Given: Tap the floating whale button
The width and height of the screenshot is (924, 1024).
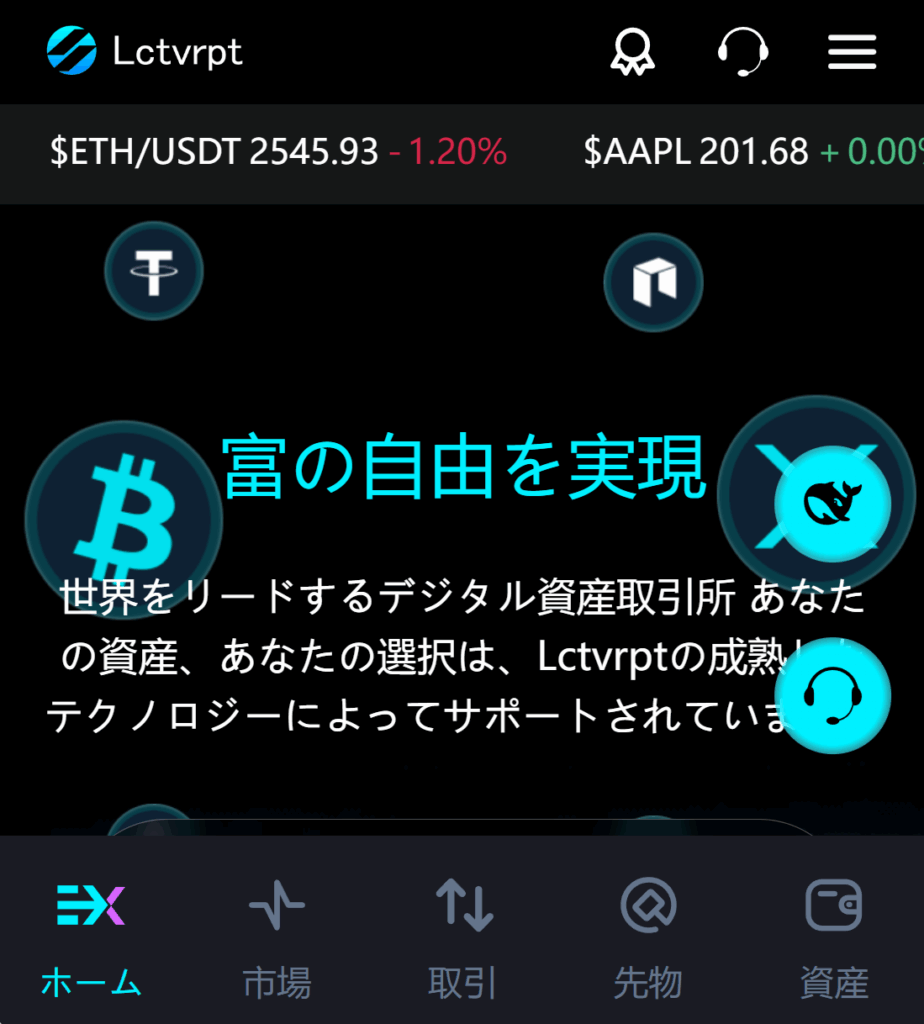Looking at the screenshot, I should click(832, 501).
